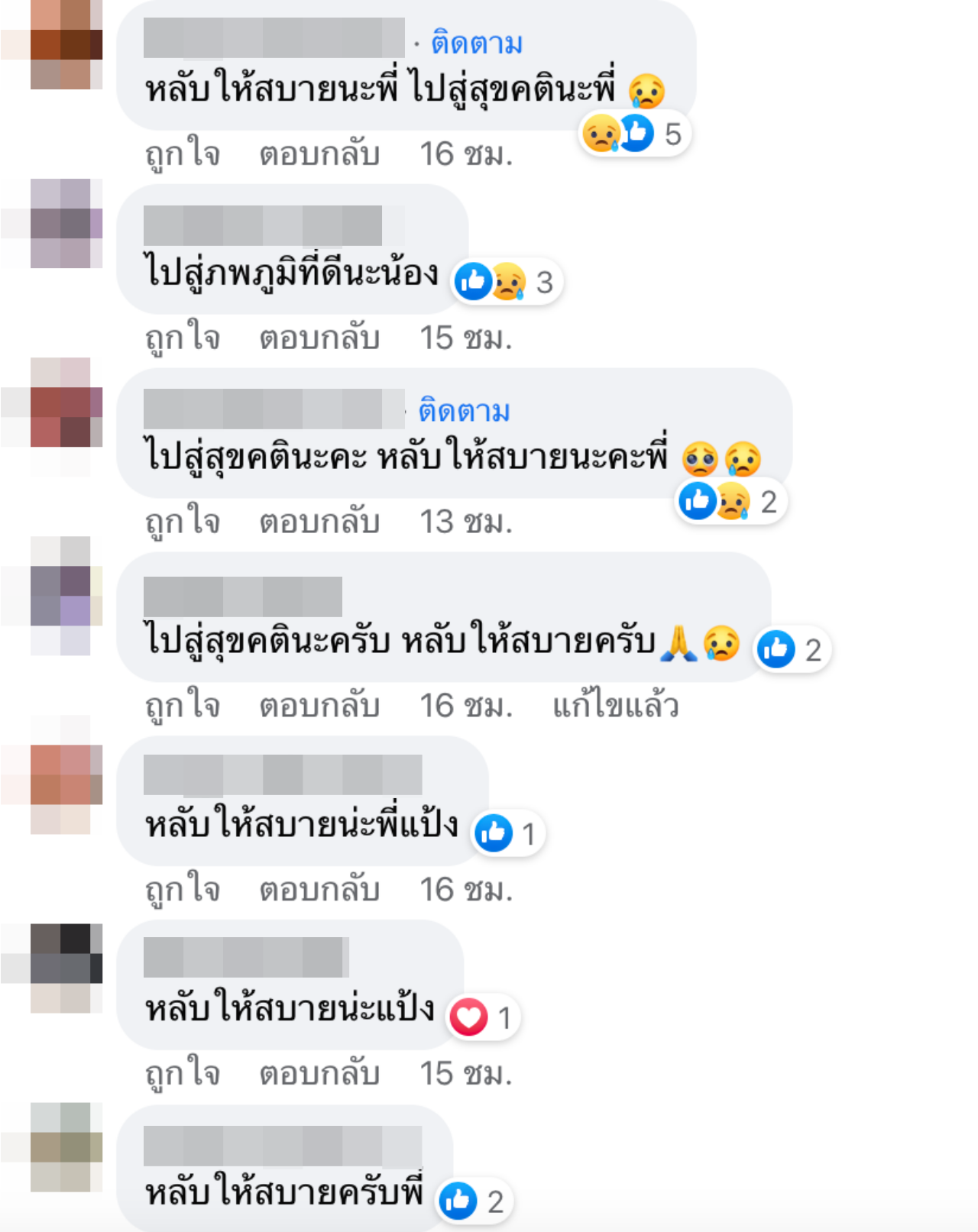
Task: Reply to the comment หลับให้สบายน่ะแป้ง
Action: click(x=319, y=1074)
